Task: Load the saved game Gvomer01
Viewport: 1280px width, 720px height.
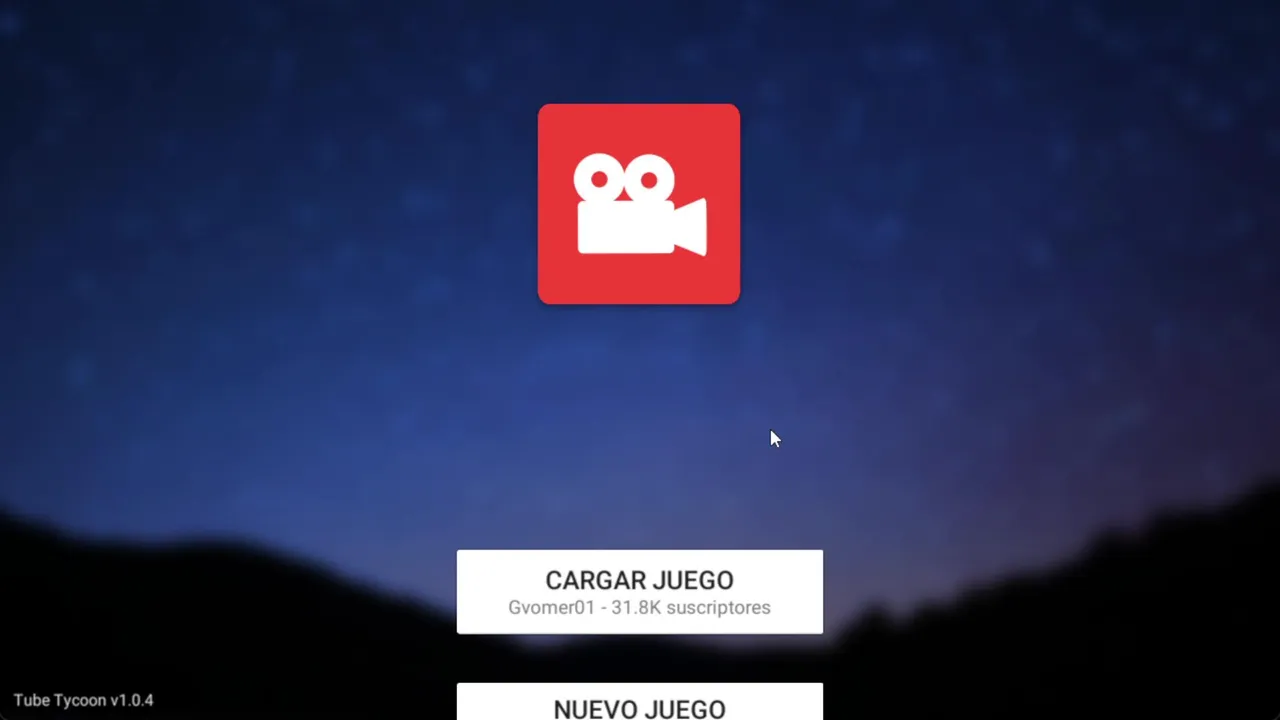Action: (639, 591)
